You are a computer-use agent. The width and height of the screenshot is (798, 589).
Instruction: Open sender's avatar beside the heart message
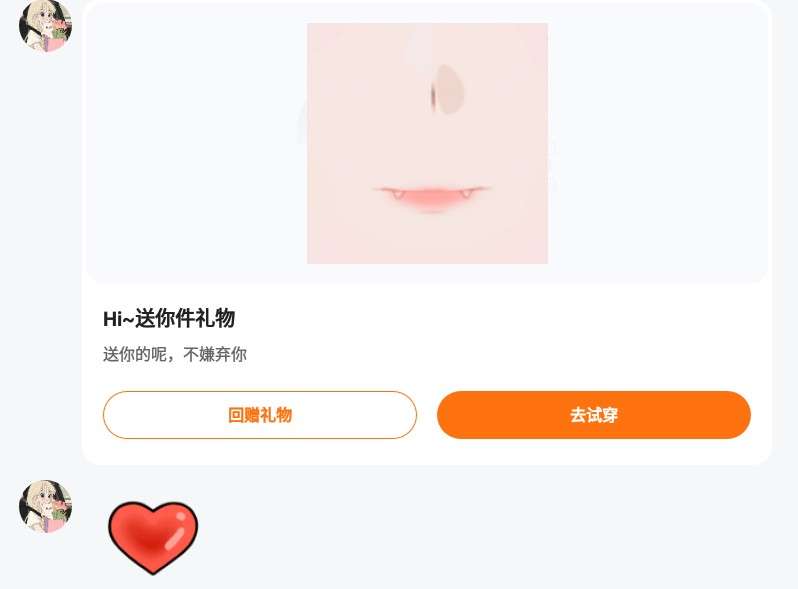click(x=45, y=506)
